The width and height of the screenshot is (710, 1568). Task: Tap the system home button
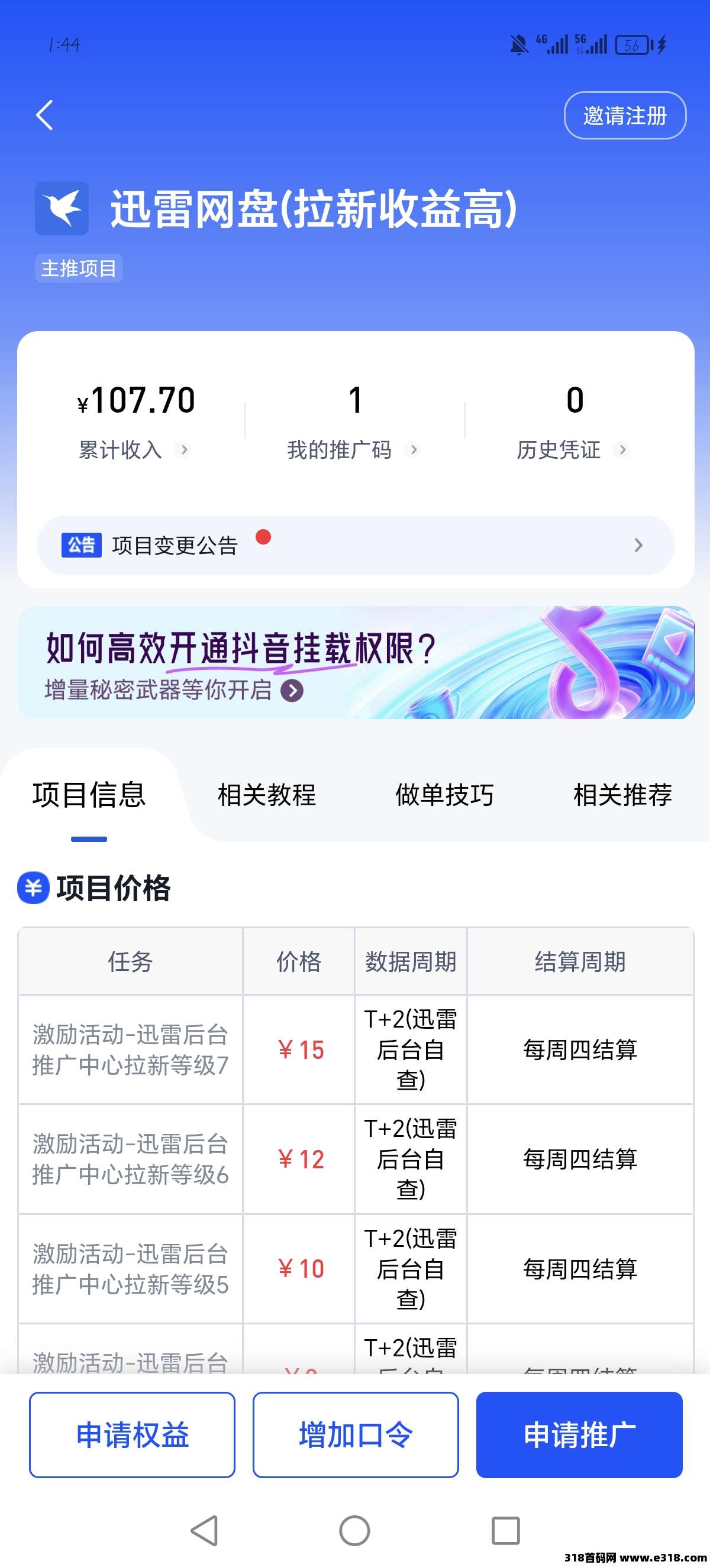tap(354, 1530)
